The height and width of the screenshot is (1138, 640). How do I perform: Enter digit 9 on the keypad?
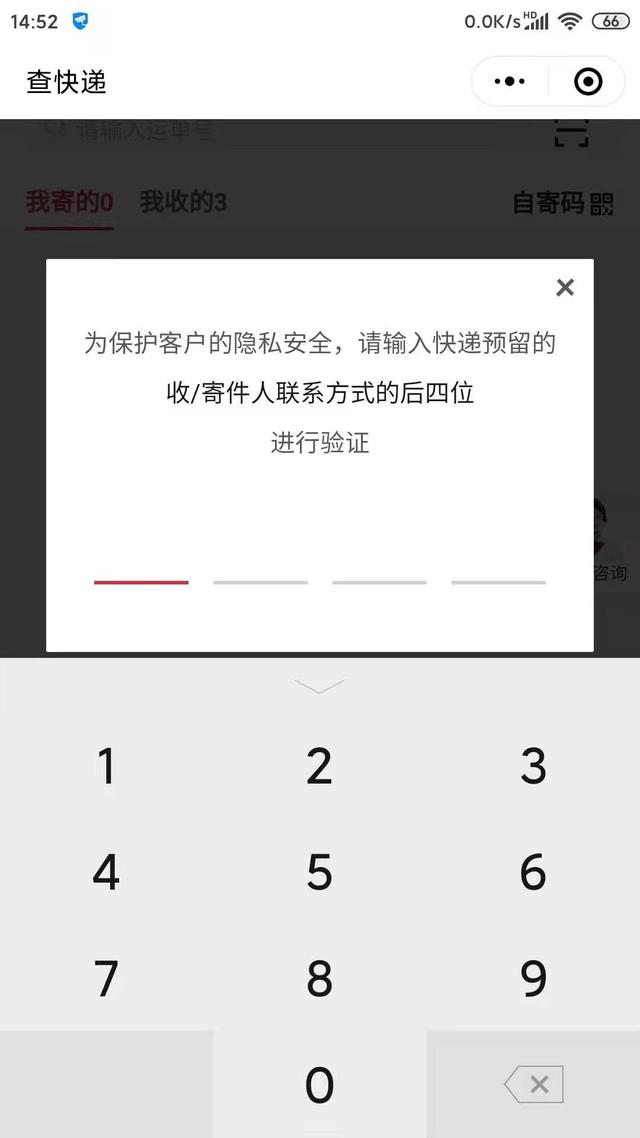533,978
